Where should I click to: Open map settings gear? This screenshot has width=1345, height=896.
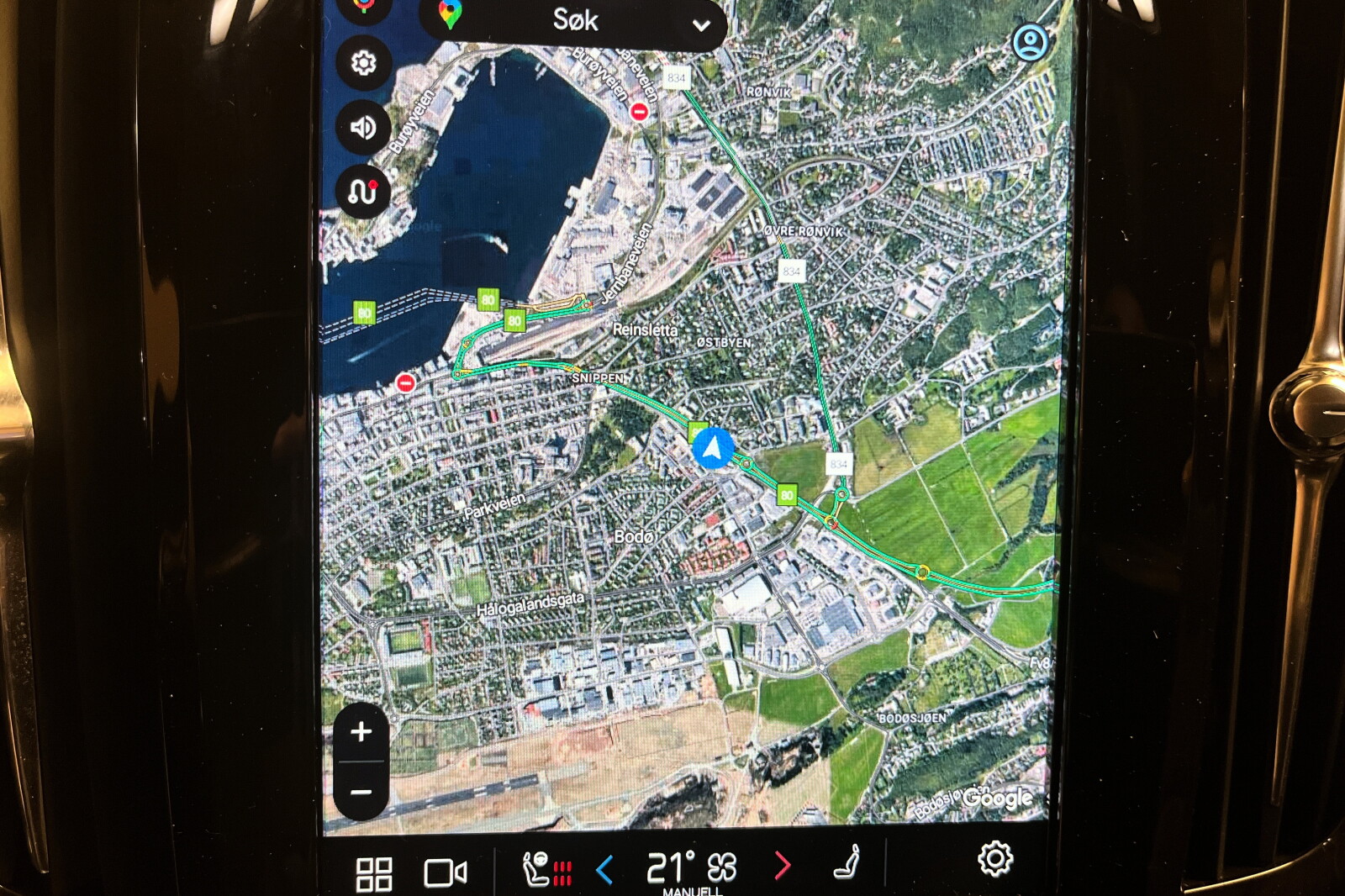(363, 63)
